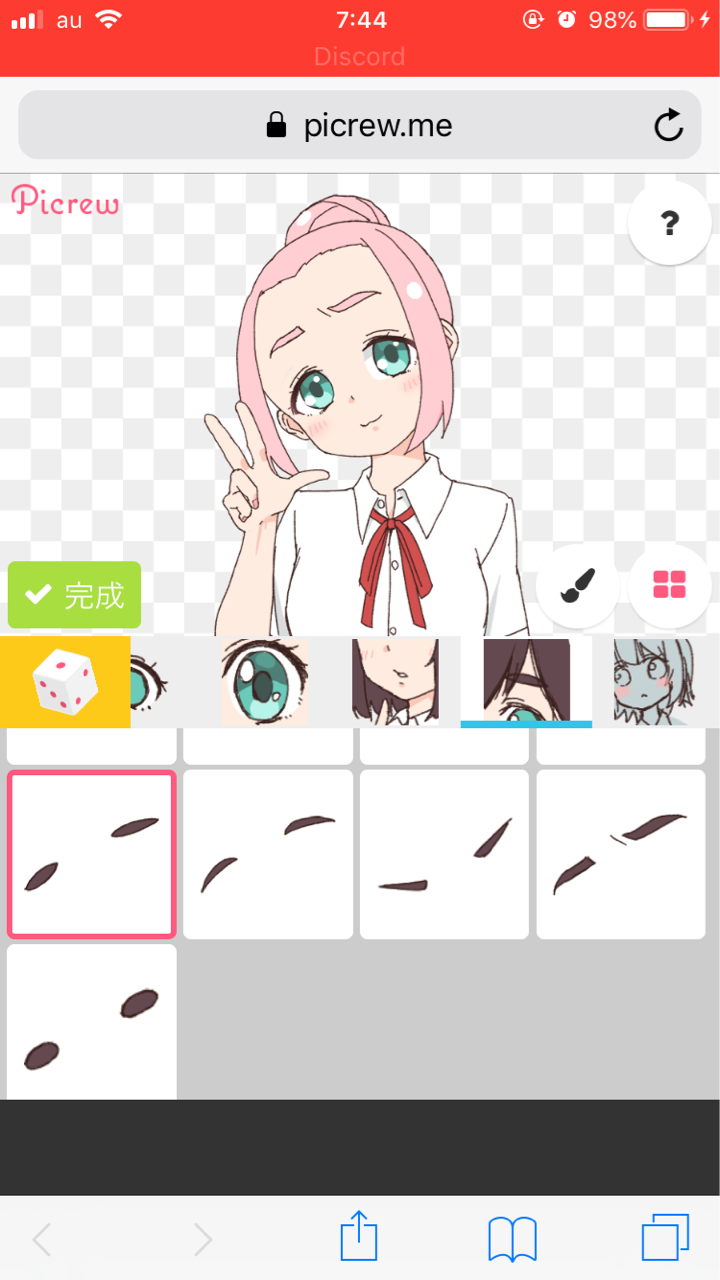Image resolution: width=720 pixels, height=1280 pixels.
Task: Randomize the character with the dice
Action: click(65, 682)
